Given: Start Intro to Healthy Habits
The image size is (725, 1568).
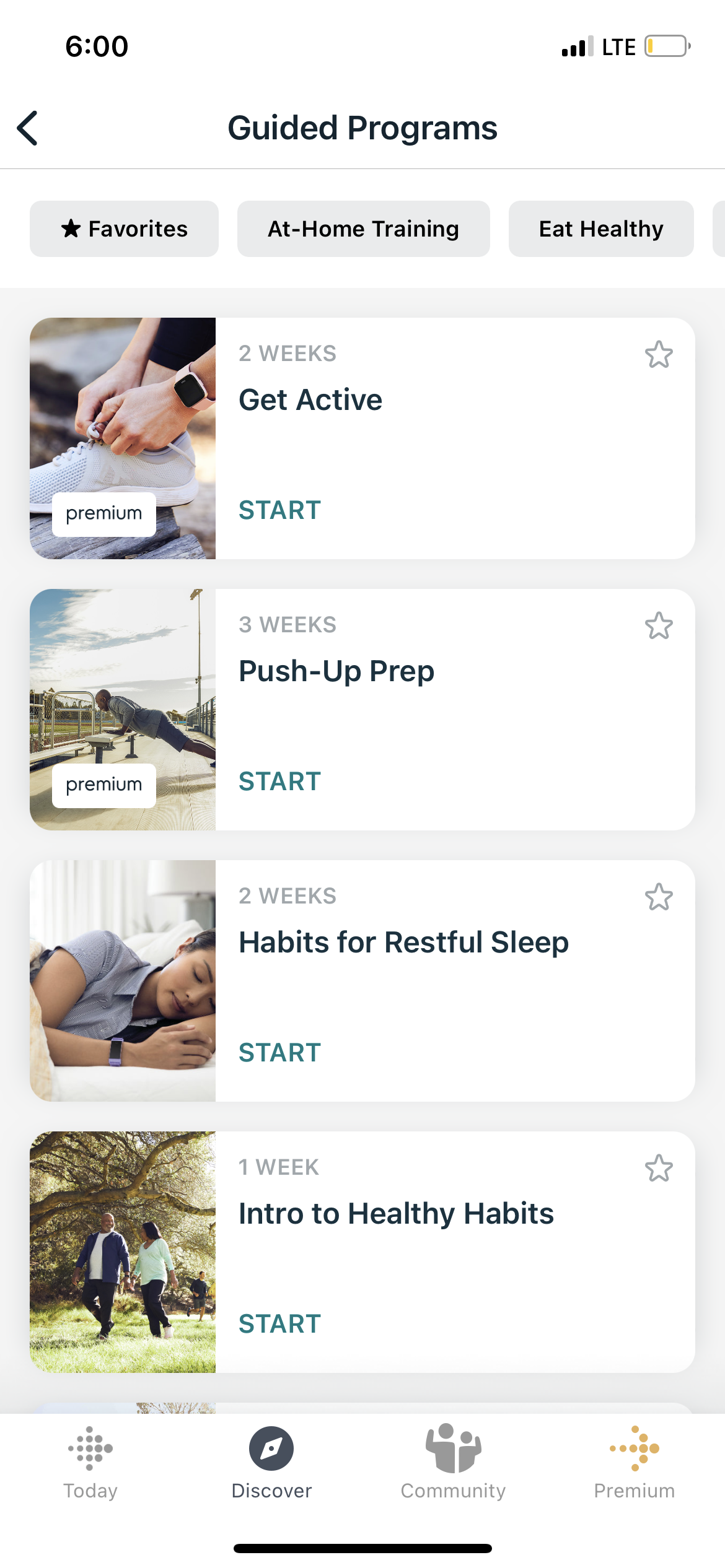Looking at the screenshot, I should click(279, 1324).
